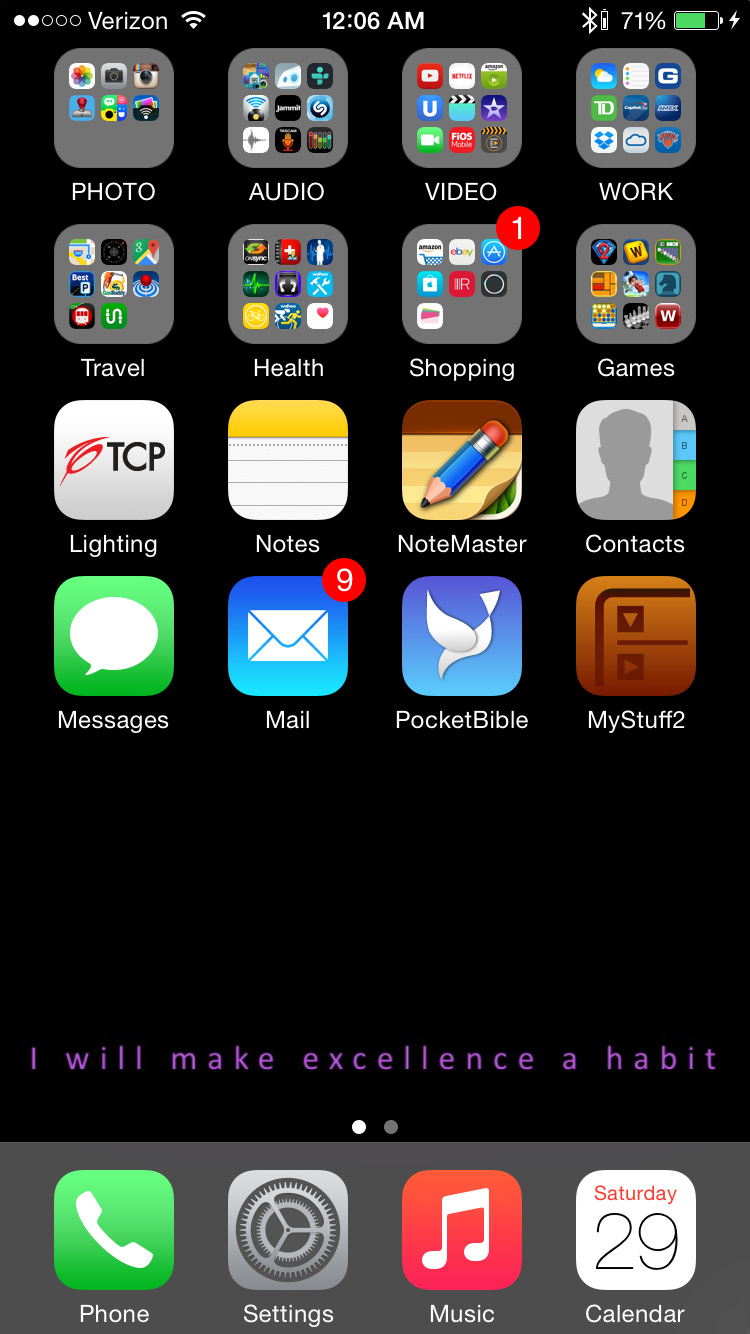This screenshot has width=750, height=1334.
Task: Open Contacts
Action: (x=636, y=460)
